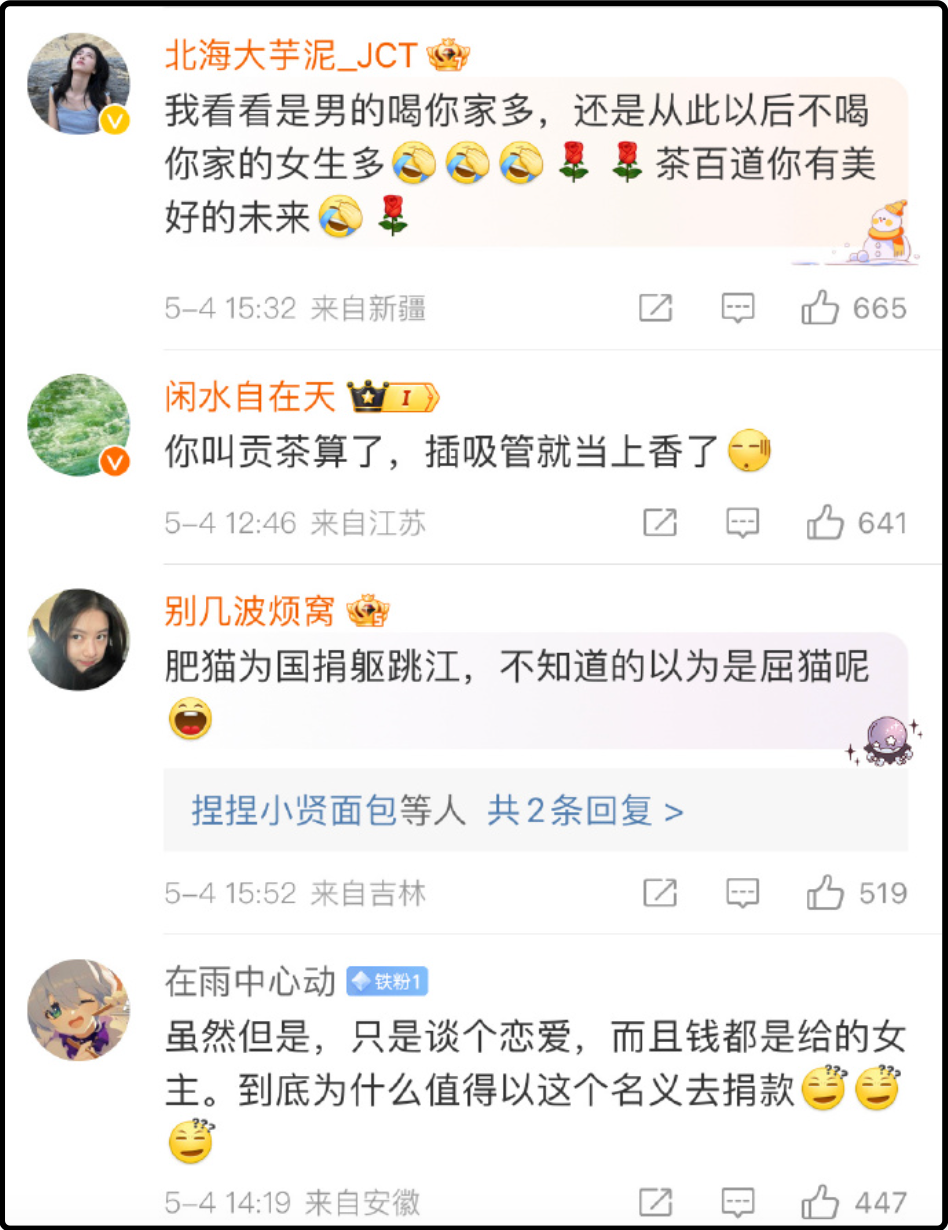The image size is (948, 1230).
Task: Repost 别几波烦窝's comment
Action: 660,892
